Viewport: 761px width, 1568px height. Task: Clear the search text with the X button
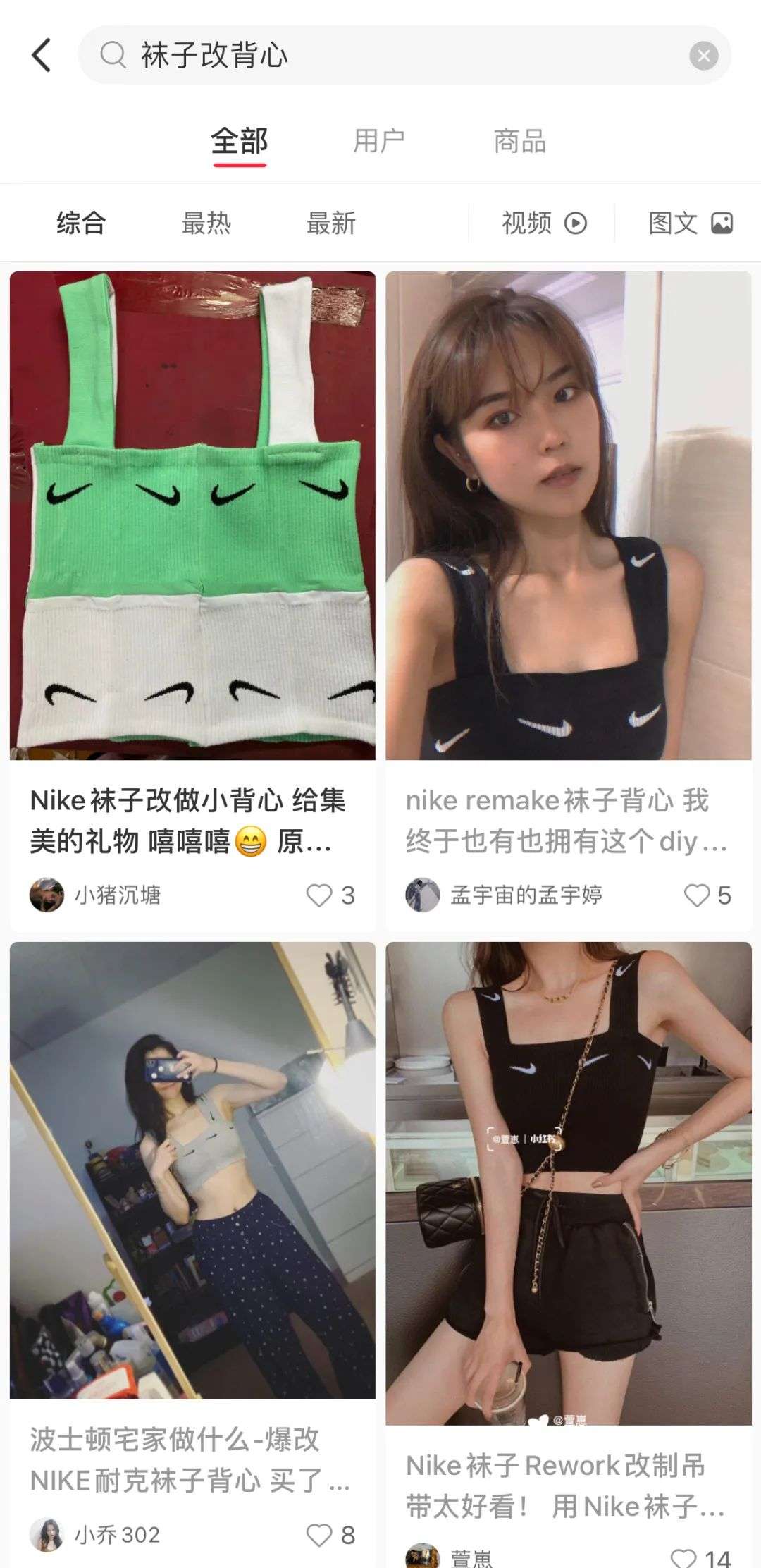point(703,56)
